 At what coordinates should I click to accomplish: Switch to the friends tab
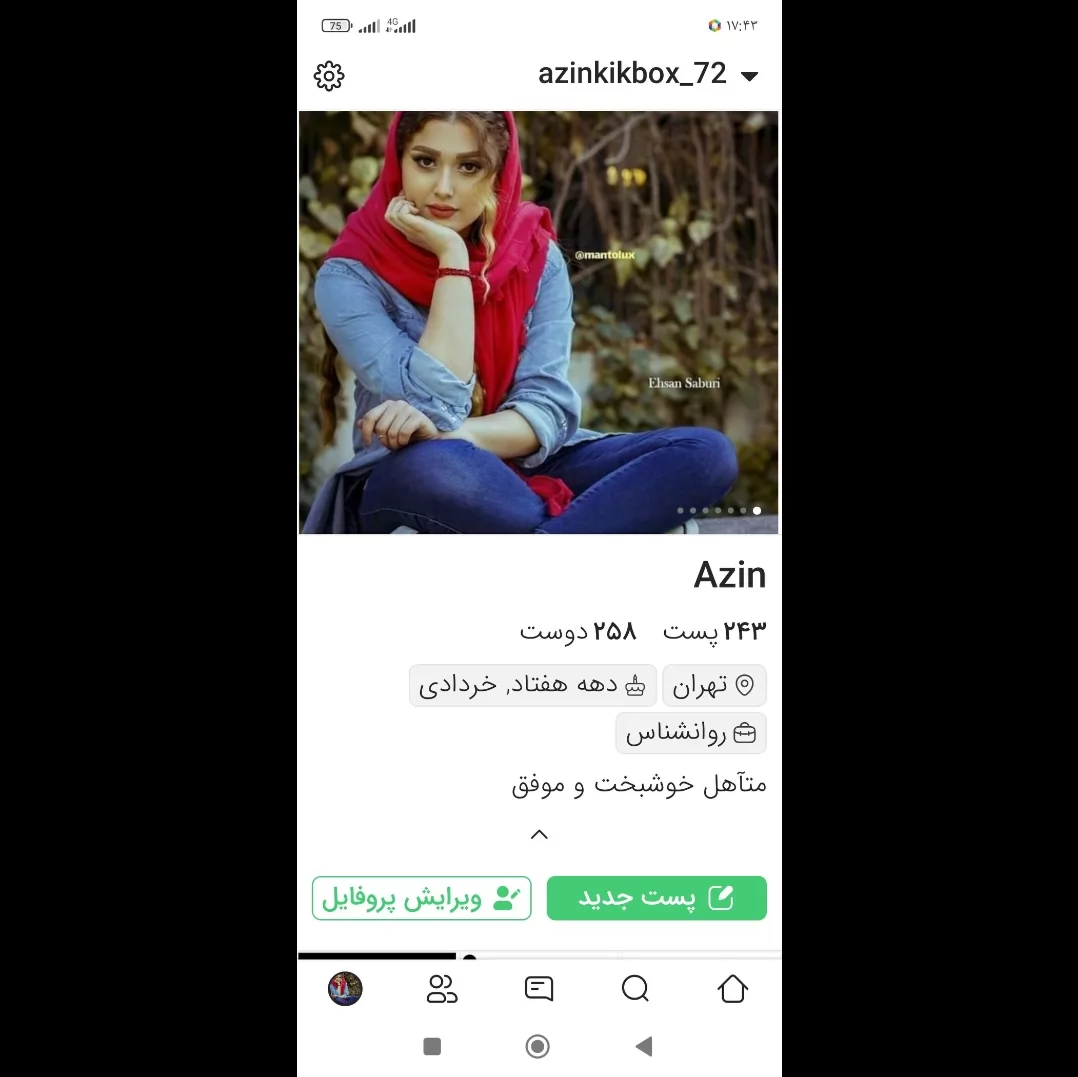click(441, 989)
